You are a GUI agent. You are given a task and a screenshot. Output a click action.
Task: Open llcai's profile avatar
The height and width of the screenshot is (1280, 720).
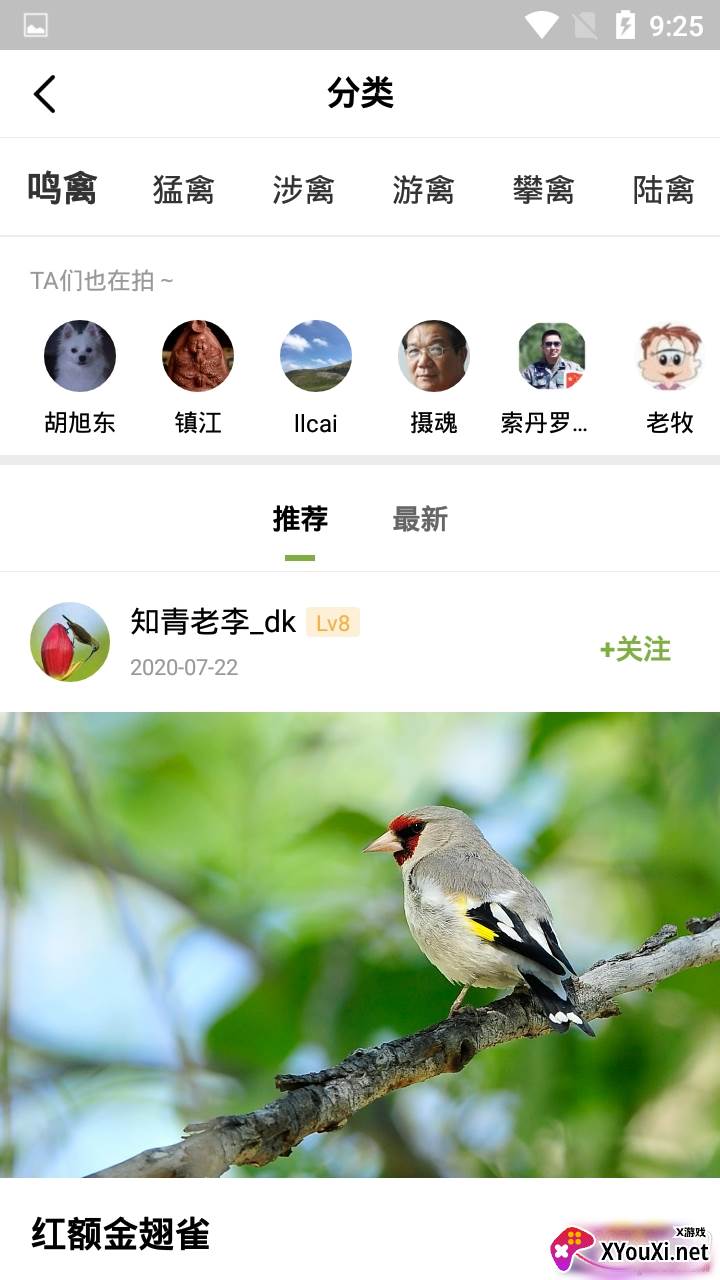click(x=316, y=356)
